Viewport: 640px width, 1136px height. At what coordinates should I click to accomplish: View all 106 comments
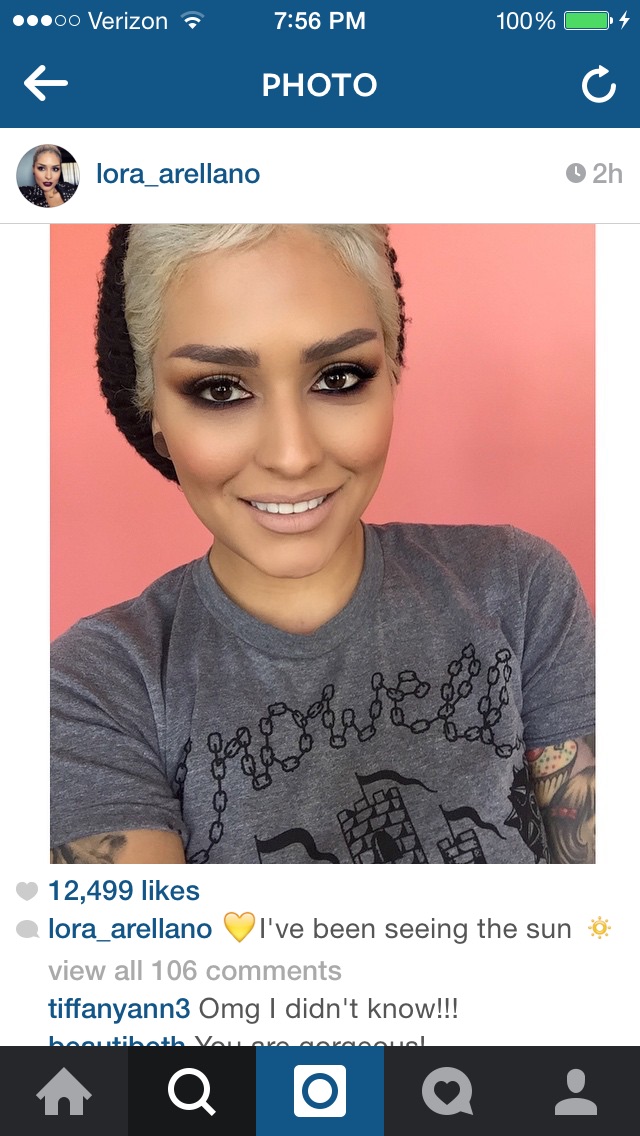[x=194, y=970]
